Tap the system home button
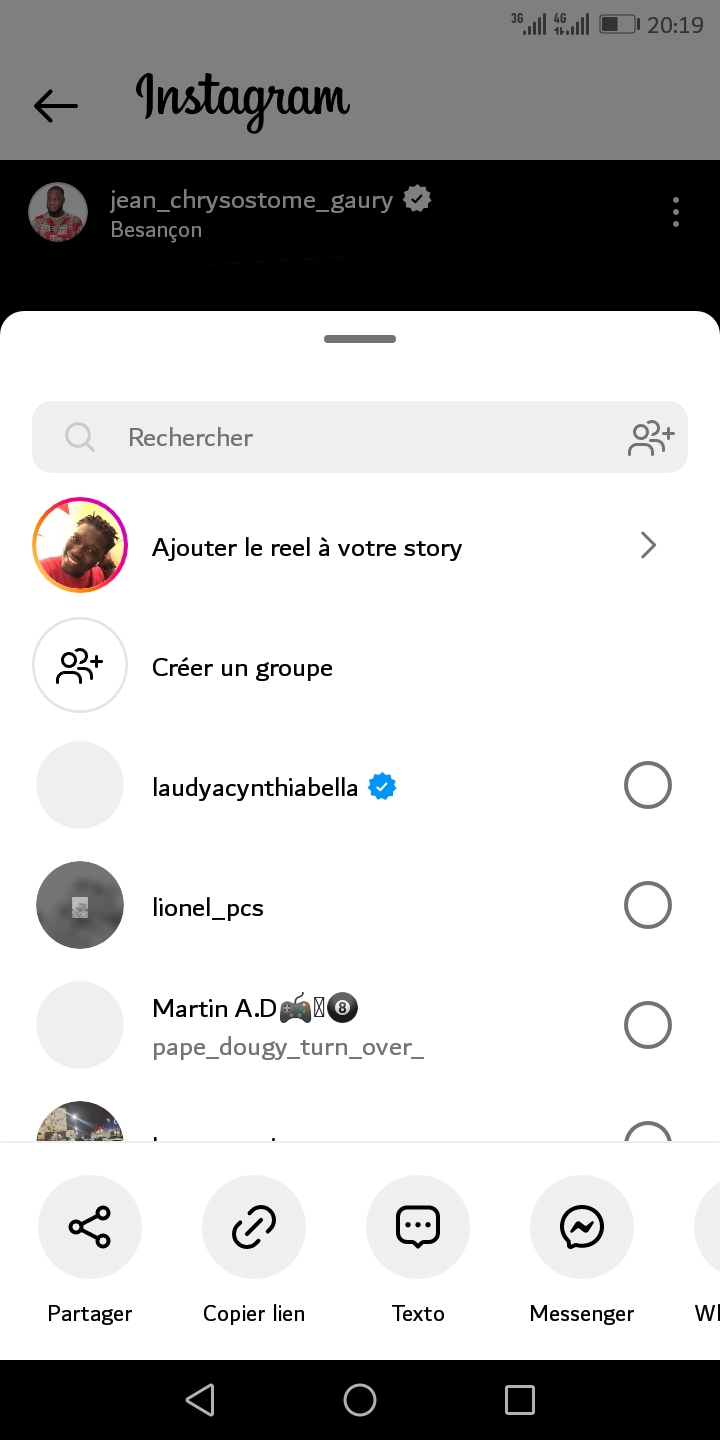 (x=360, y=1400)
